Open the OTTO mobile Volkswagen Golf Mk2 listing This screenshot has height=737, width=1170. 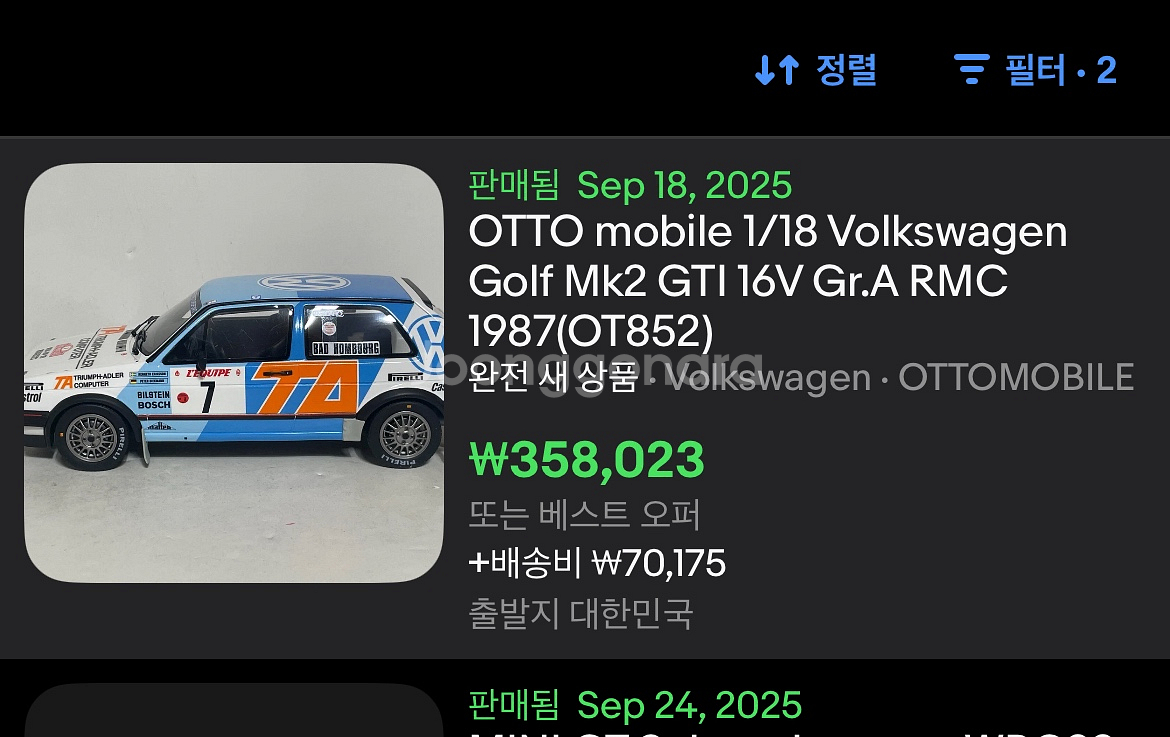point(768,280)
